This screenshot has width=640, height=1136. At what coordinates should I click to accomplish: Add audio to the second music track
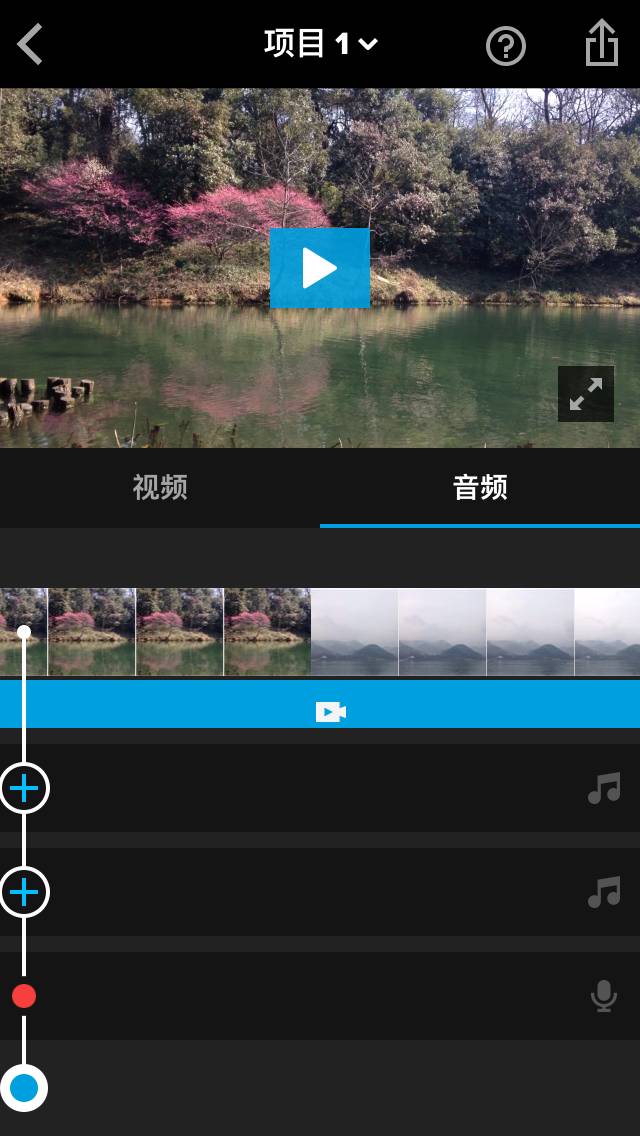[x=24, y=892]
